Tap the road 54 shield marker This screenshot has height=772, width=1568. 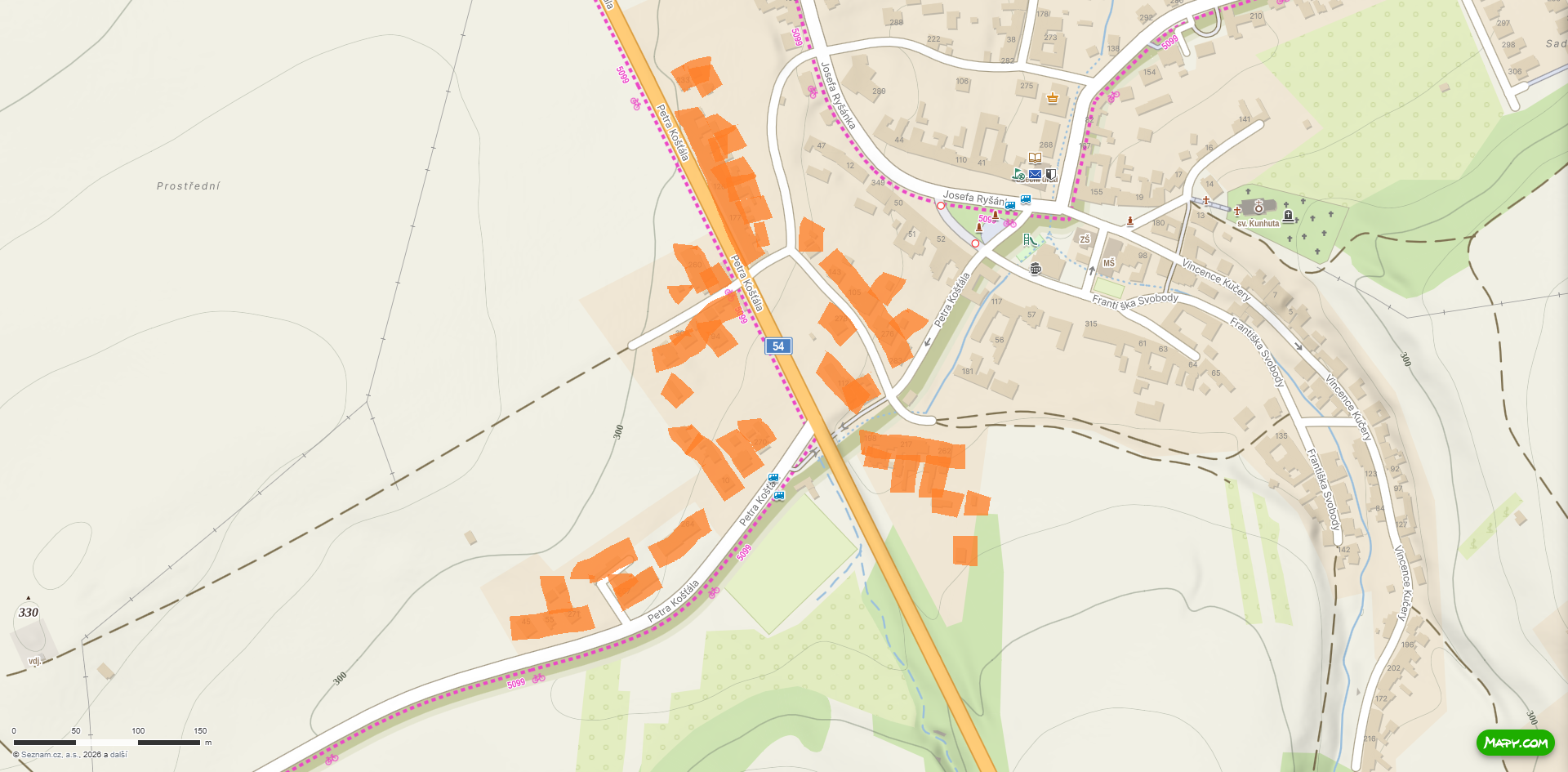(778, 346)
